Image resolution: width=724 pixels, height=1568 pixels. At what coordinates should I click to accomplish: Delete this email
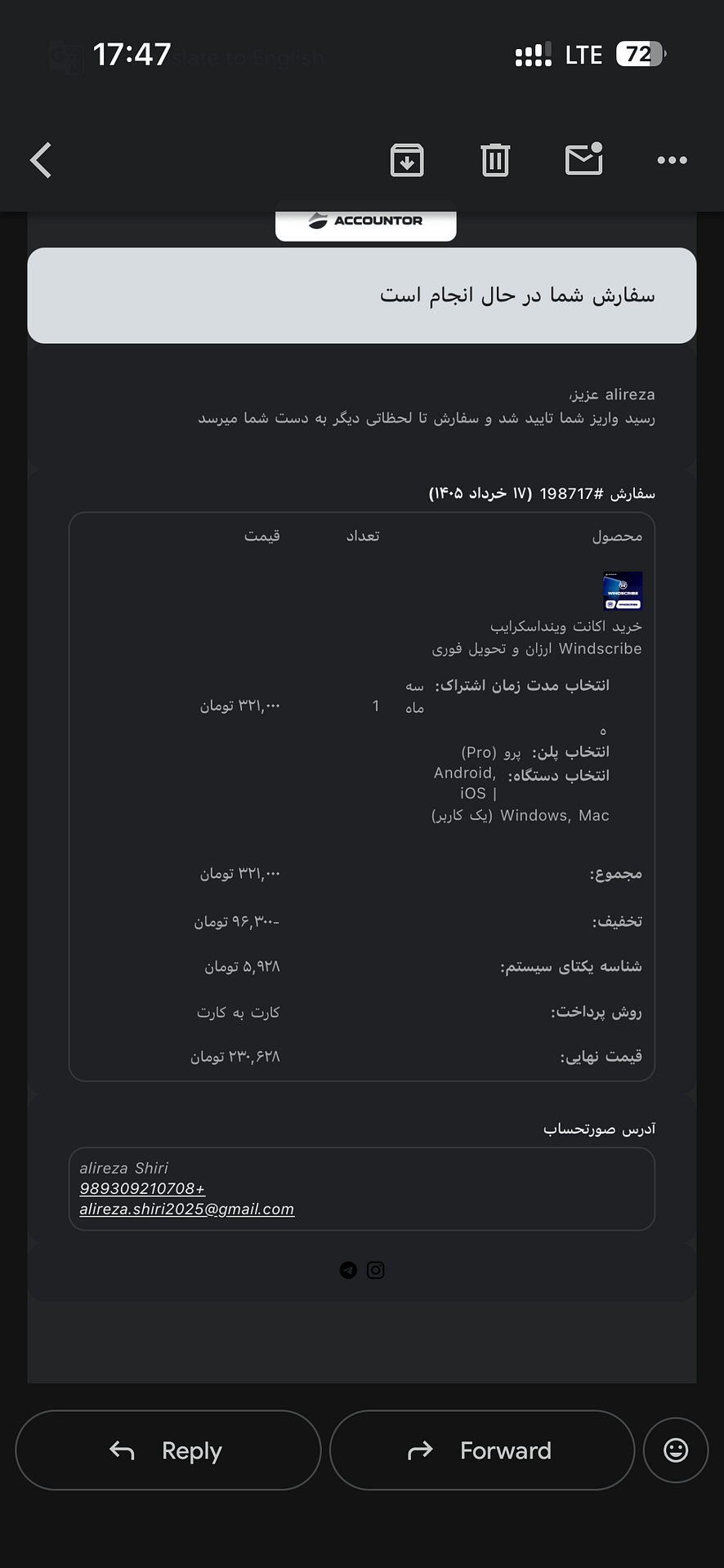tap(495, 160)
